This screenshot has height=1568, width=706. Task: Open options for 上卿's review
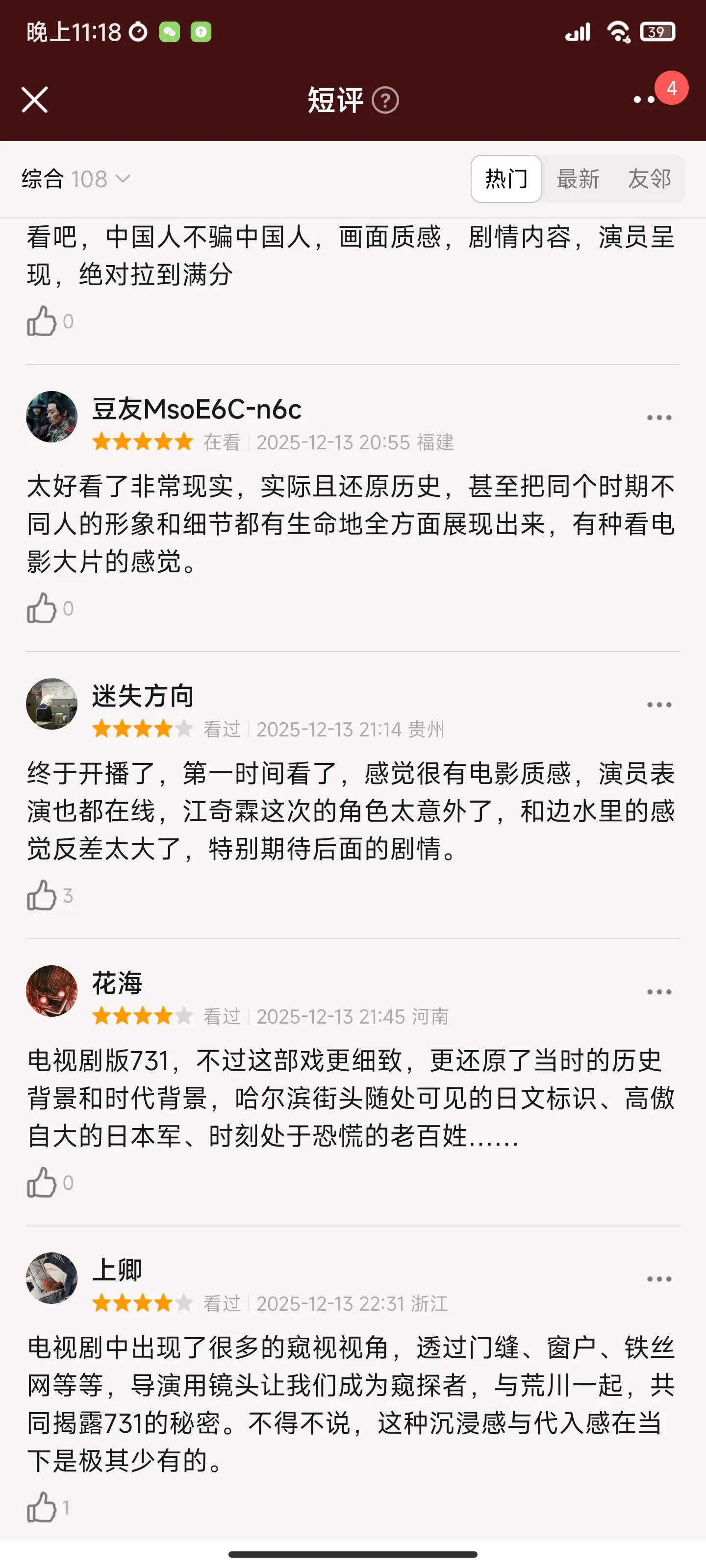click(x=659, y=1279)
